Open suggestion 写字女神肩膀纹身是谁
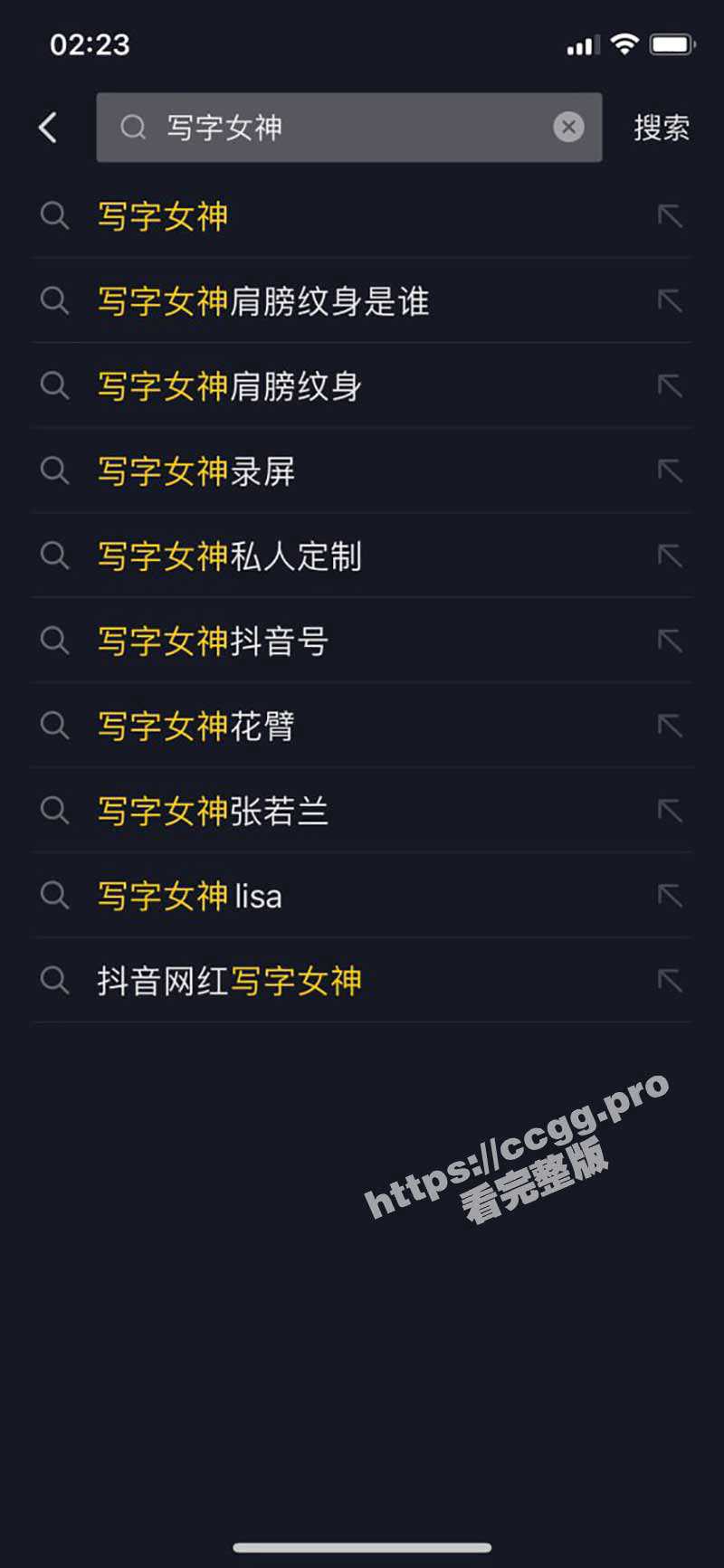The image size is (724, 1568). (262, 301)
